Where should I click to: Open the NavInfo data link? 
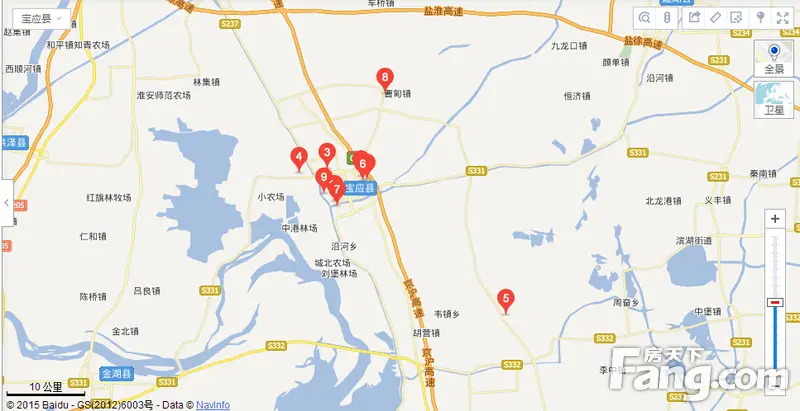pos(213,404)
